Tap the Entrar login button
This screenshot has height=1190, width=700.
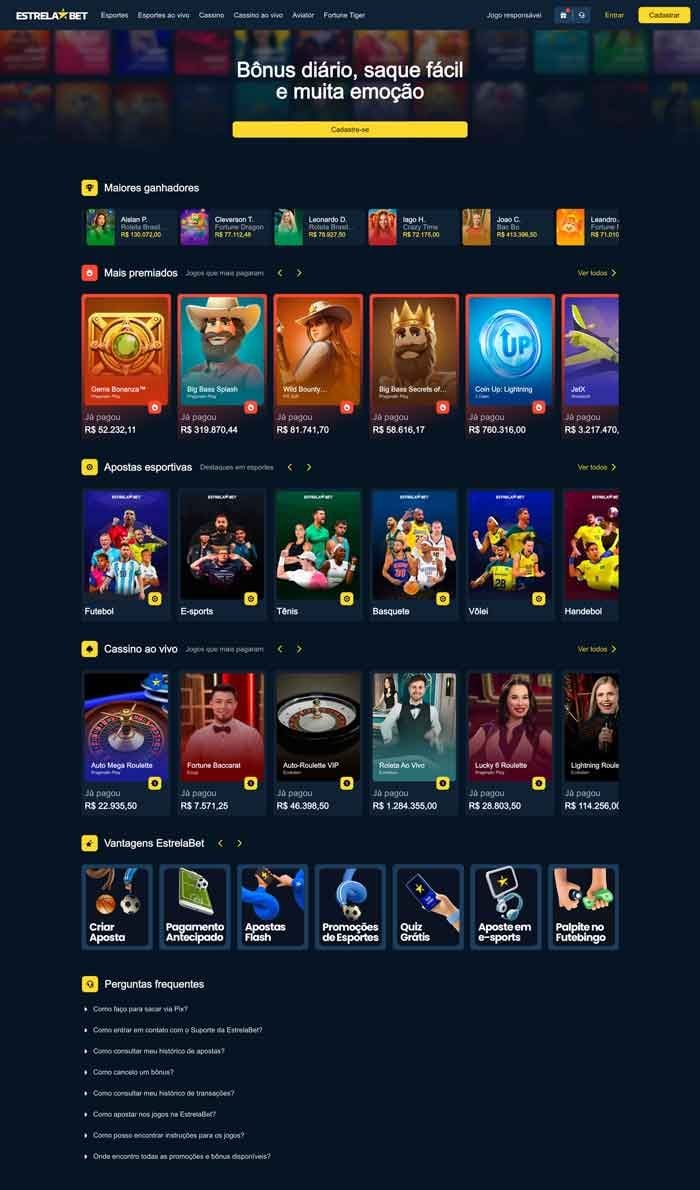(x=614, y=16)
